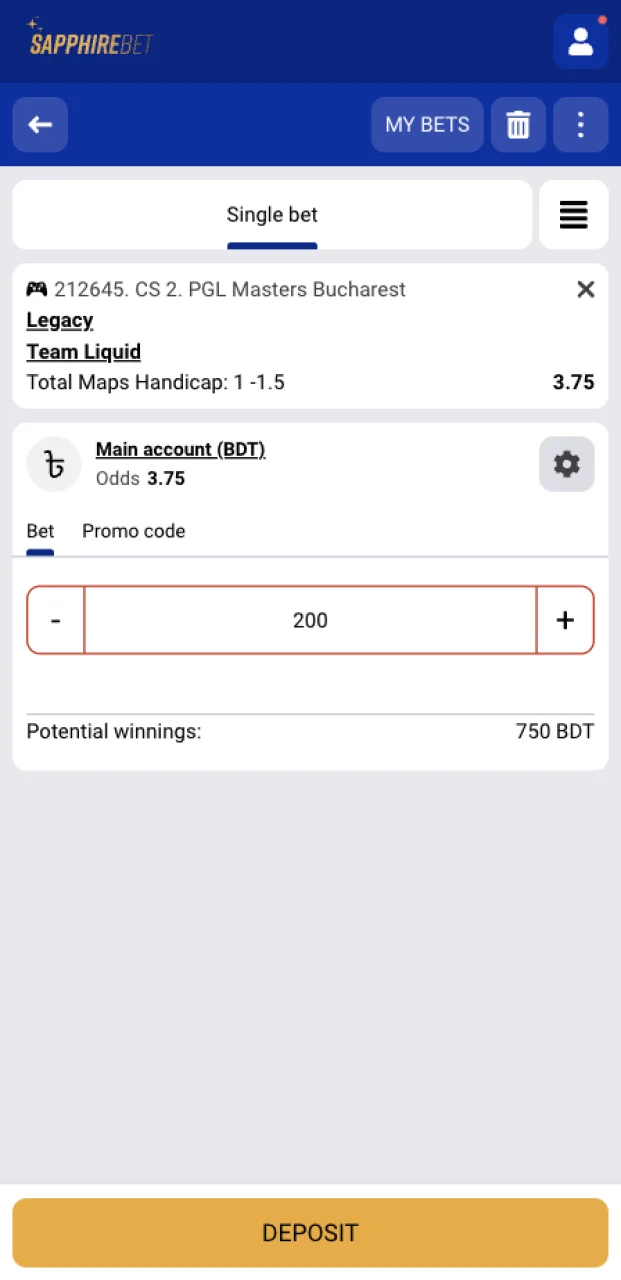Increase the stake with plus button
Image resolution: width=621 pixels, height=1280 pixels.
[565, 620]
